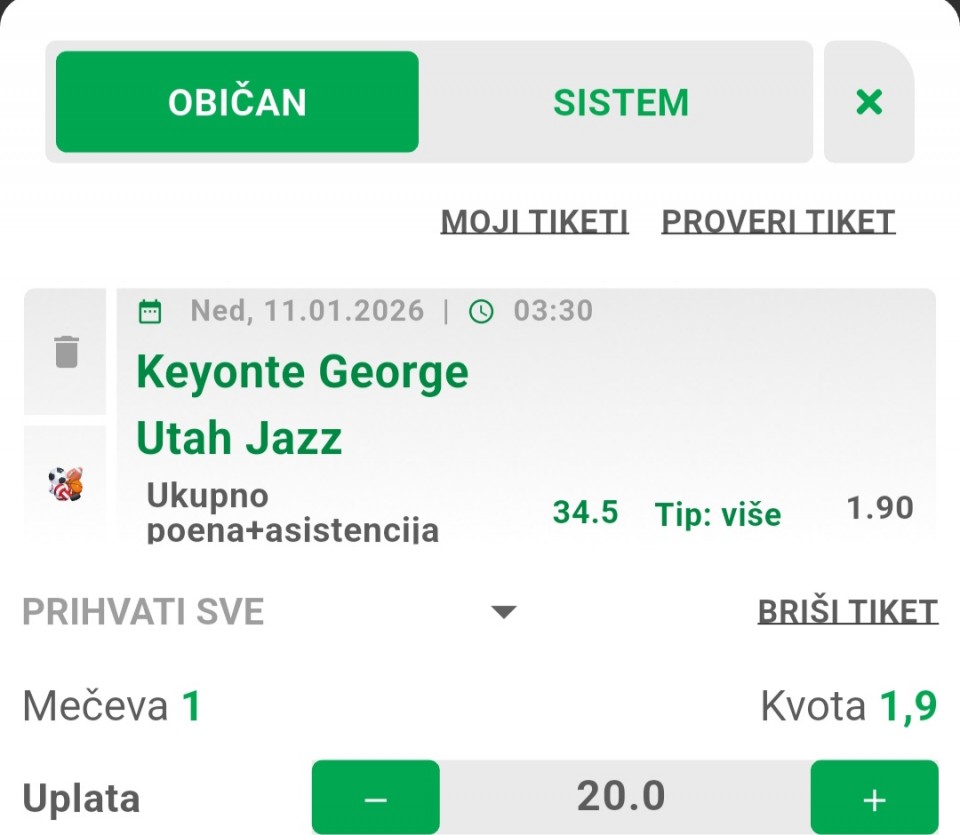Switch to the SISTEM ticket tab
The width and height of the screenshot is (960, 835).
[620, 102]
